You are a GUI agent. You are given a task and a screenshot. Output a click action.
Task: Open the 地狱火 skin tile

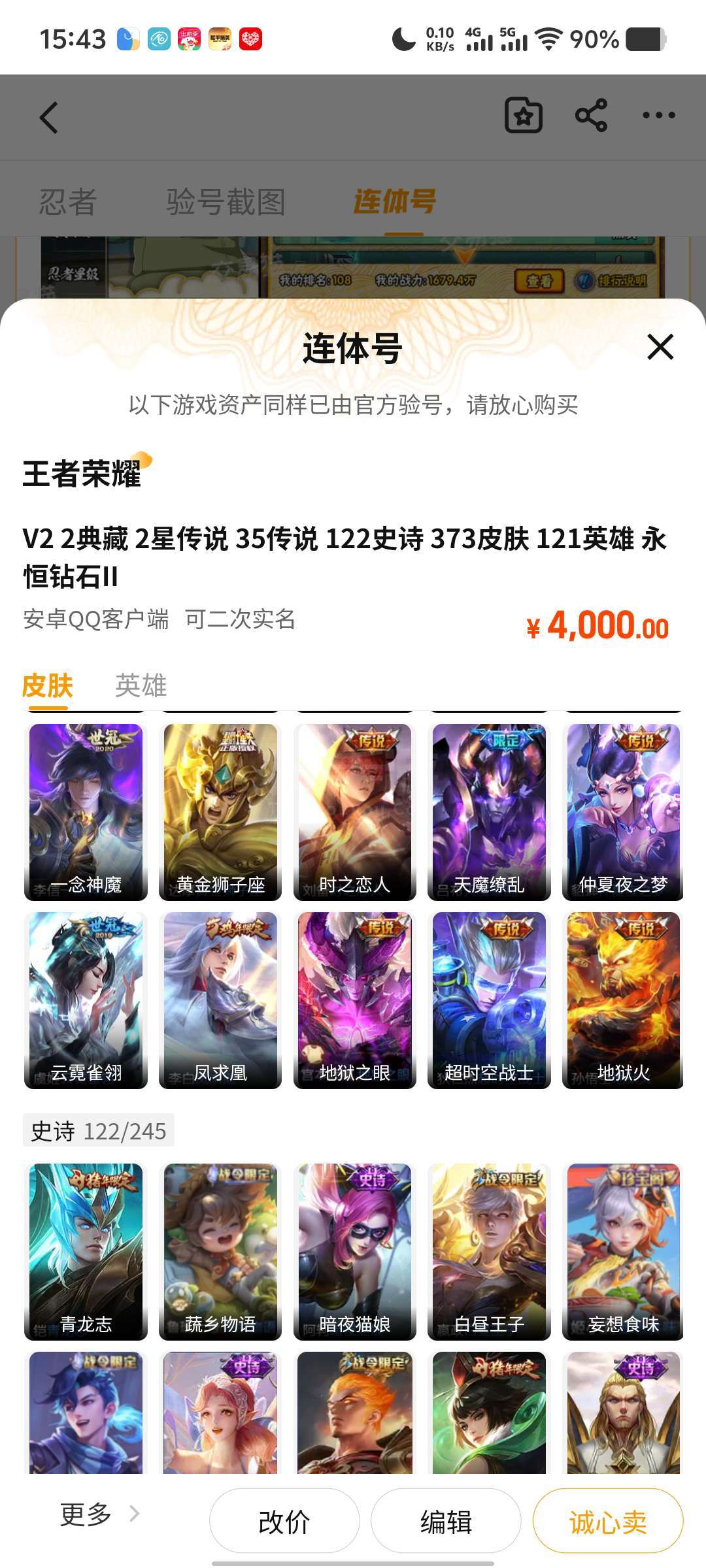(x=623, y=1000)
